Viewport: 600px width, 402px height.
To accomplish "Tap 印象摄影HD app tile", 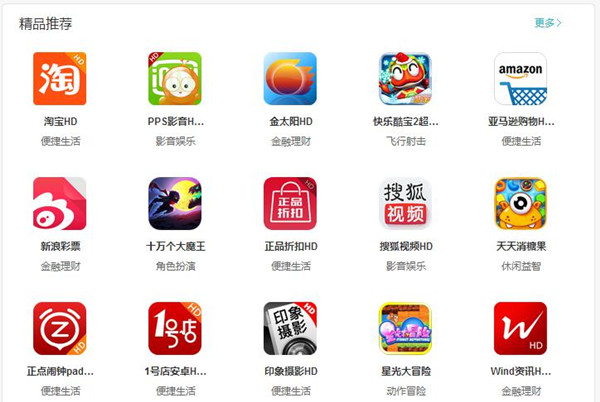I will [291, 329].
